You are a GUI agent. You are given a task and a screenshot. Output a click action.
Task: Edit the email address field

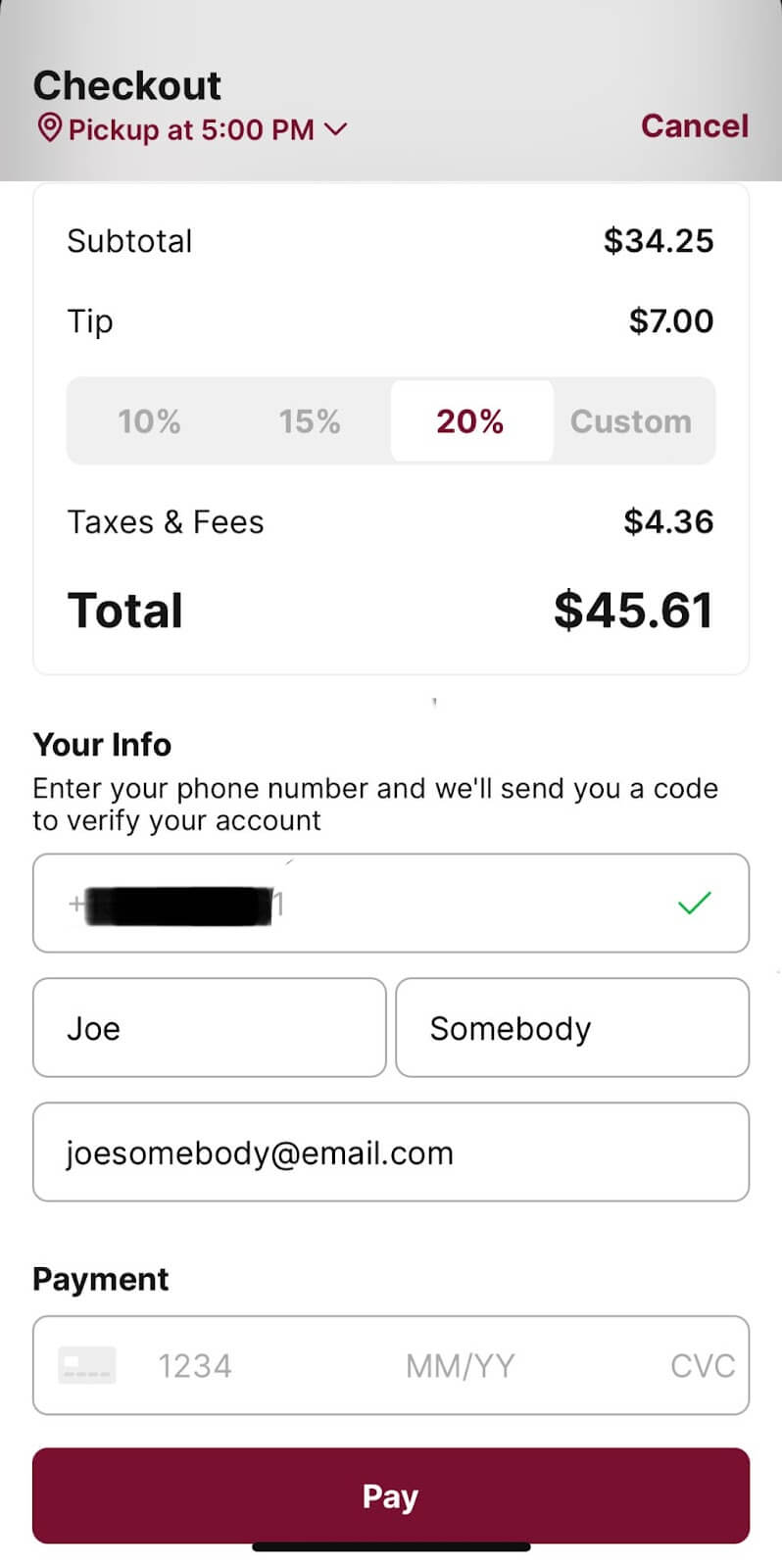coord(391,1152)
